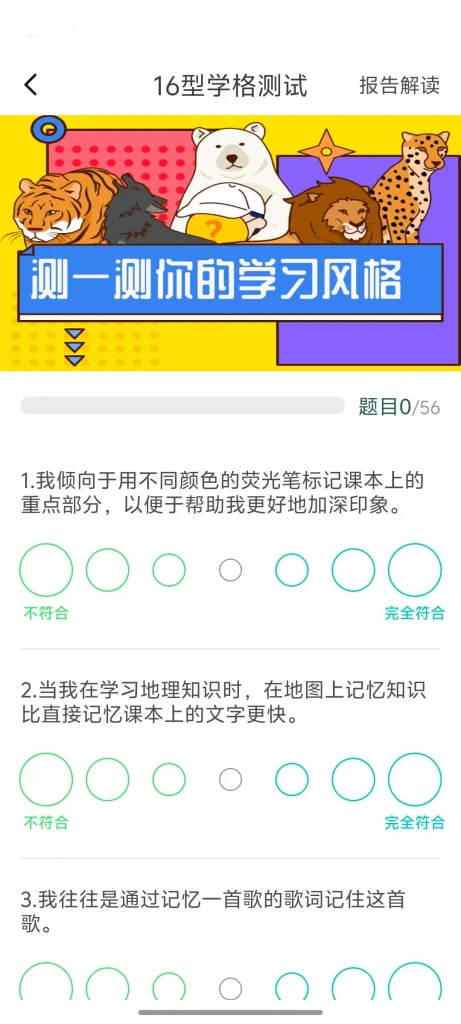Choose the neutral gray circle for question 2
Image resolution: width=461 pixels, height=1024 pixels.
coord(230,780)
